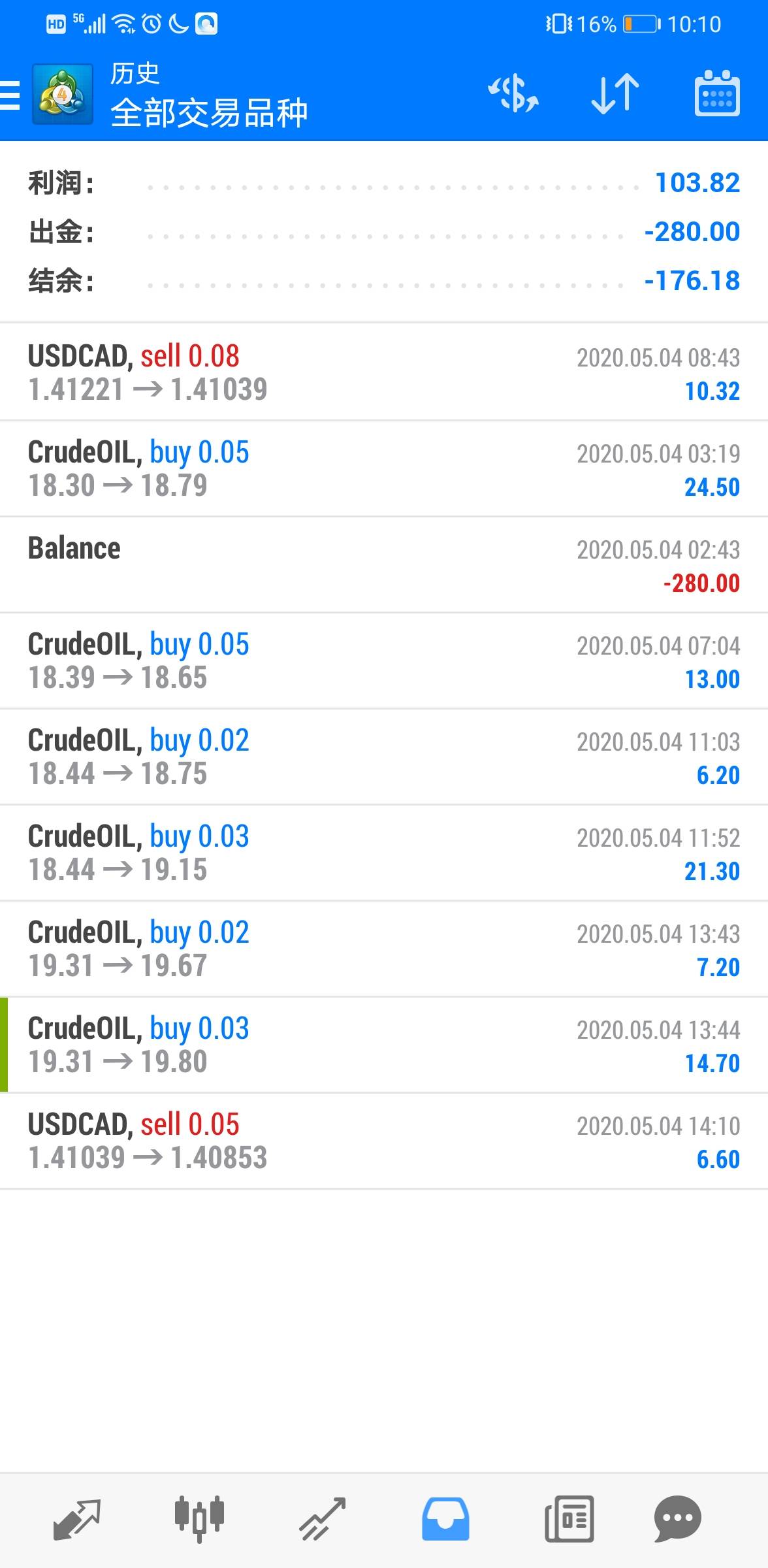Open the USDCAD sell 0.05 trade
This screenshot has width=768, height=1568.
384,1141
